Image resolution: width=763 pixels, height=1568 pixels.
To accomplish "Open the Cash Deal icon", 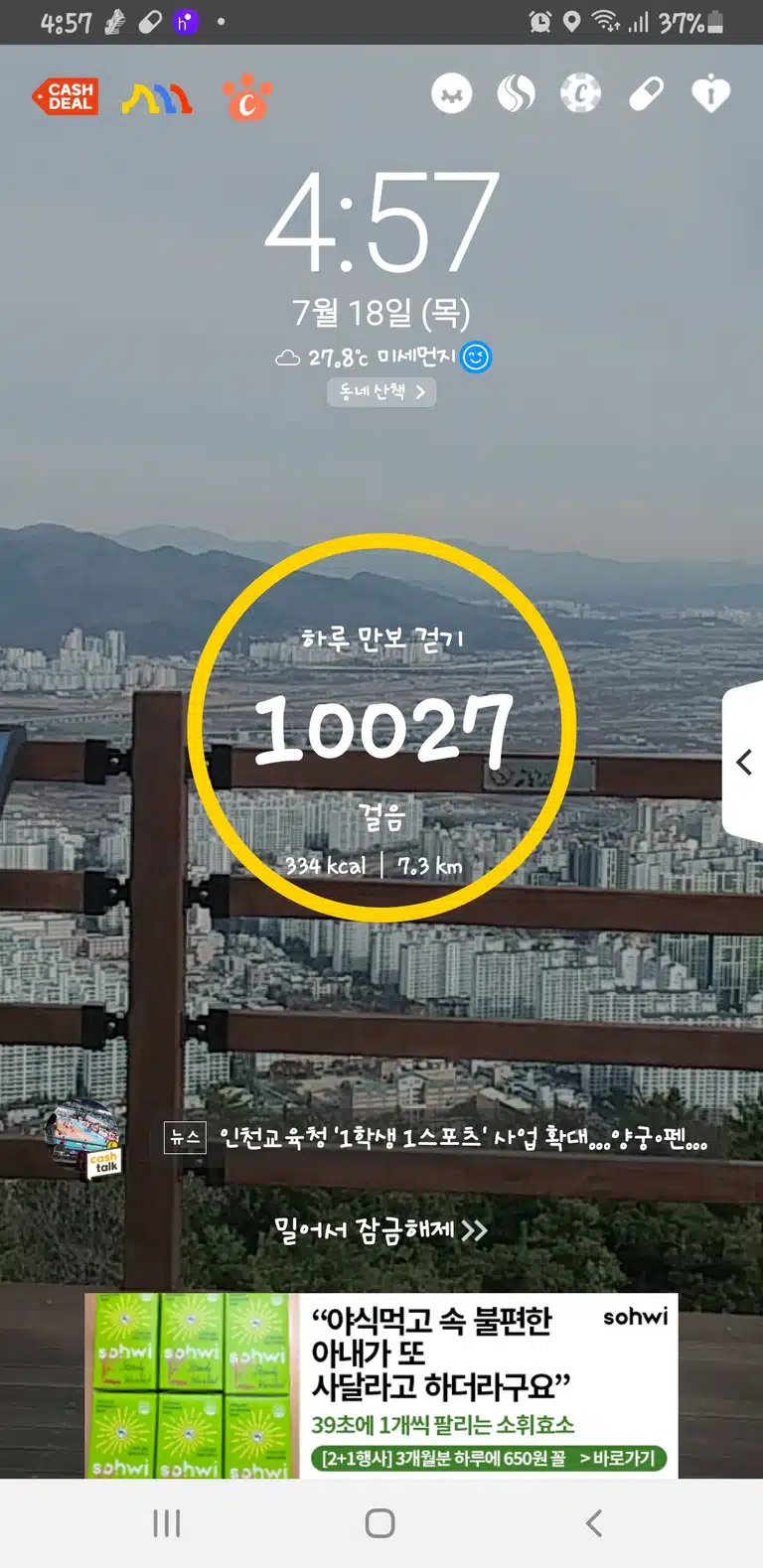I will pyautogui.click(x=66, y=96).
